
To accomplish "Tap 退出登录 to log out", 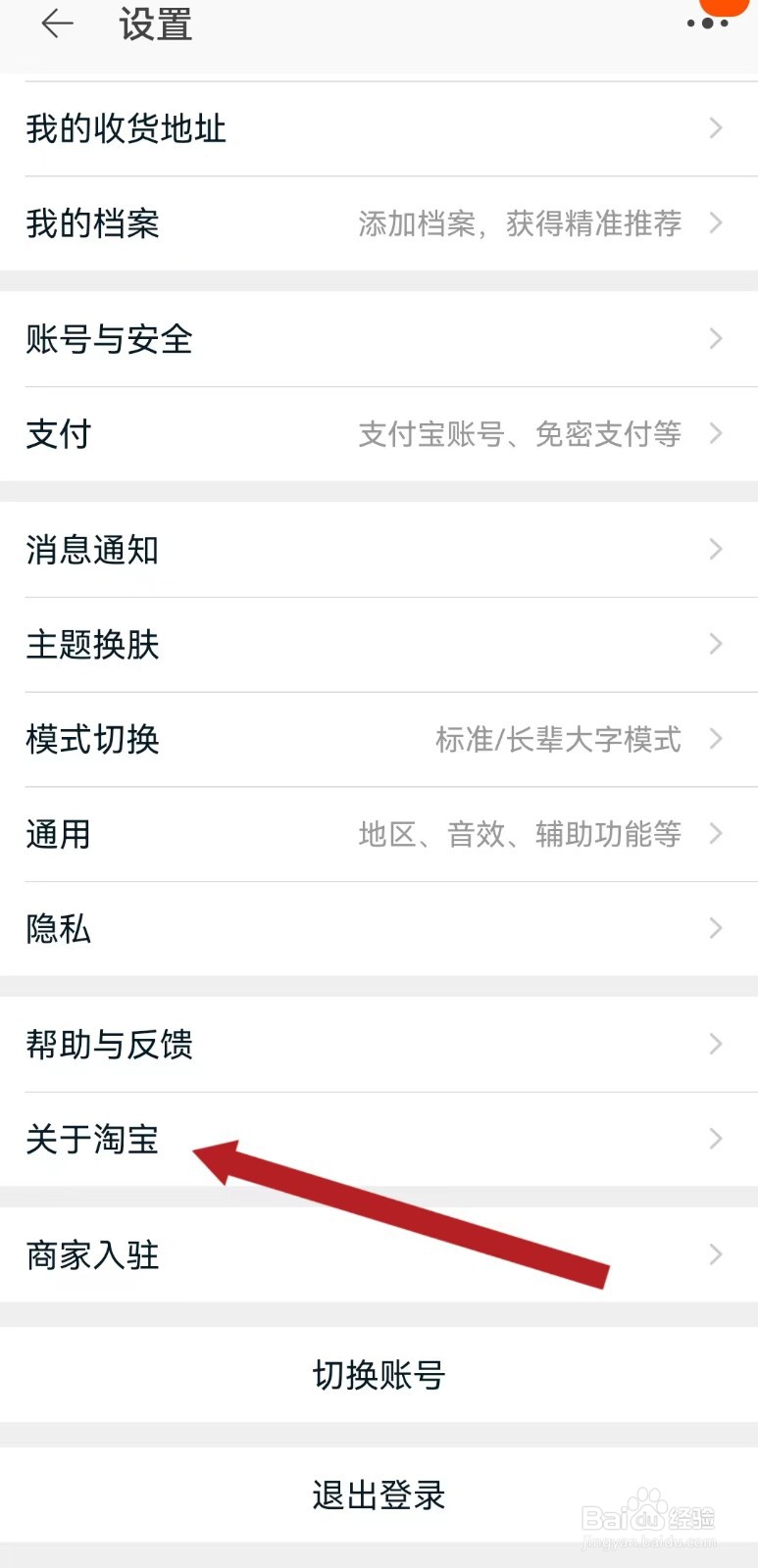I will 379,1495.
